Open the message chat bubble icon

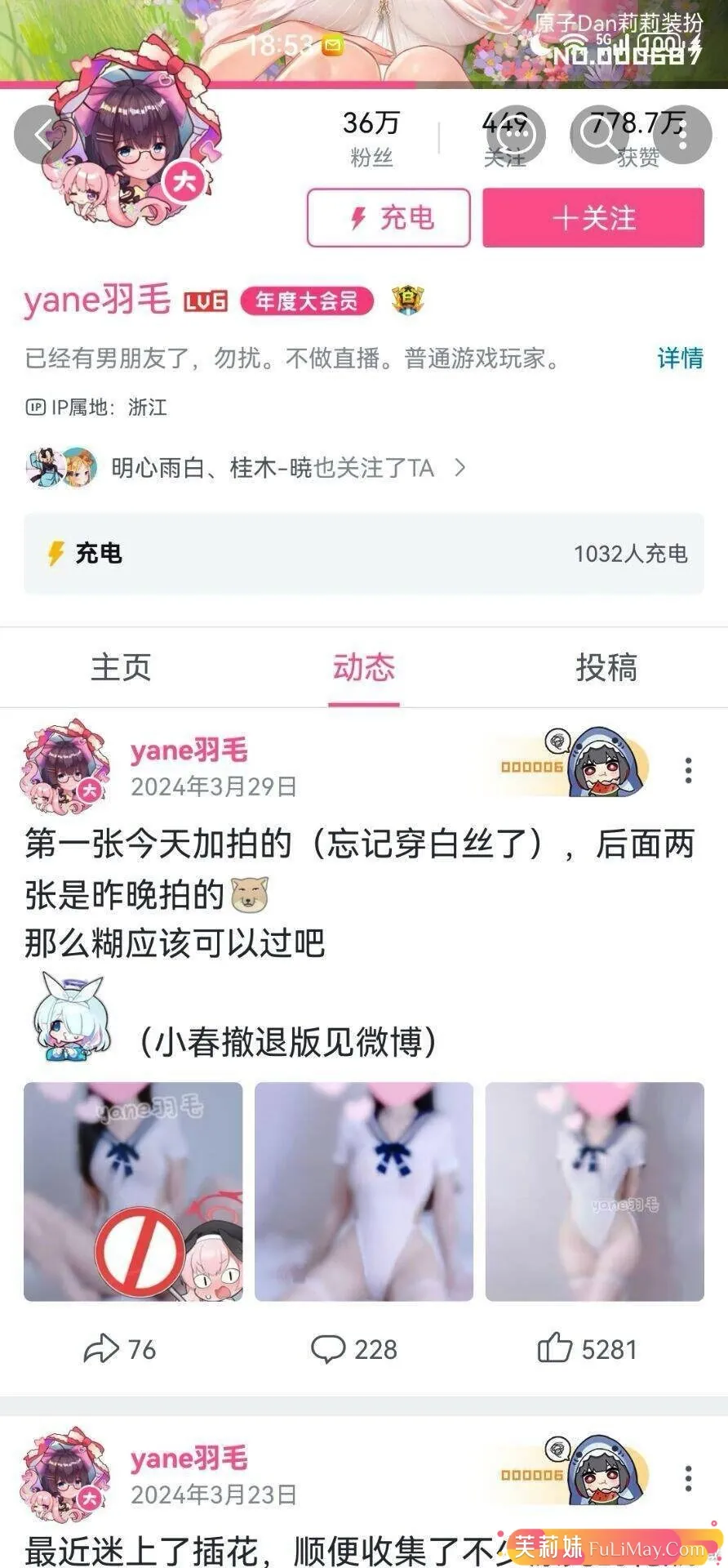click(x=515, y=135)
